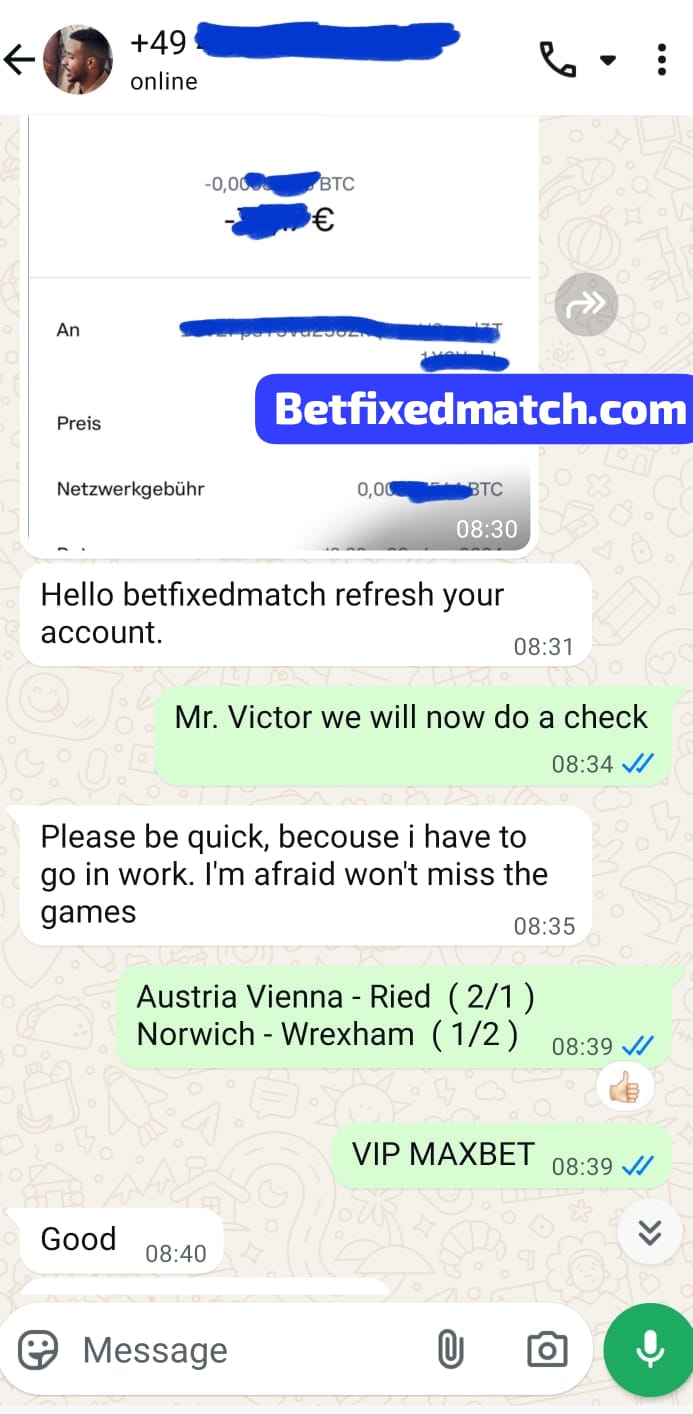Start a voice call with this contact

click(x=557, y=60)
